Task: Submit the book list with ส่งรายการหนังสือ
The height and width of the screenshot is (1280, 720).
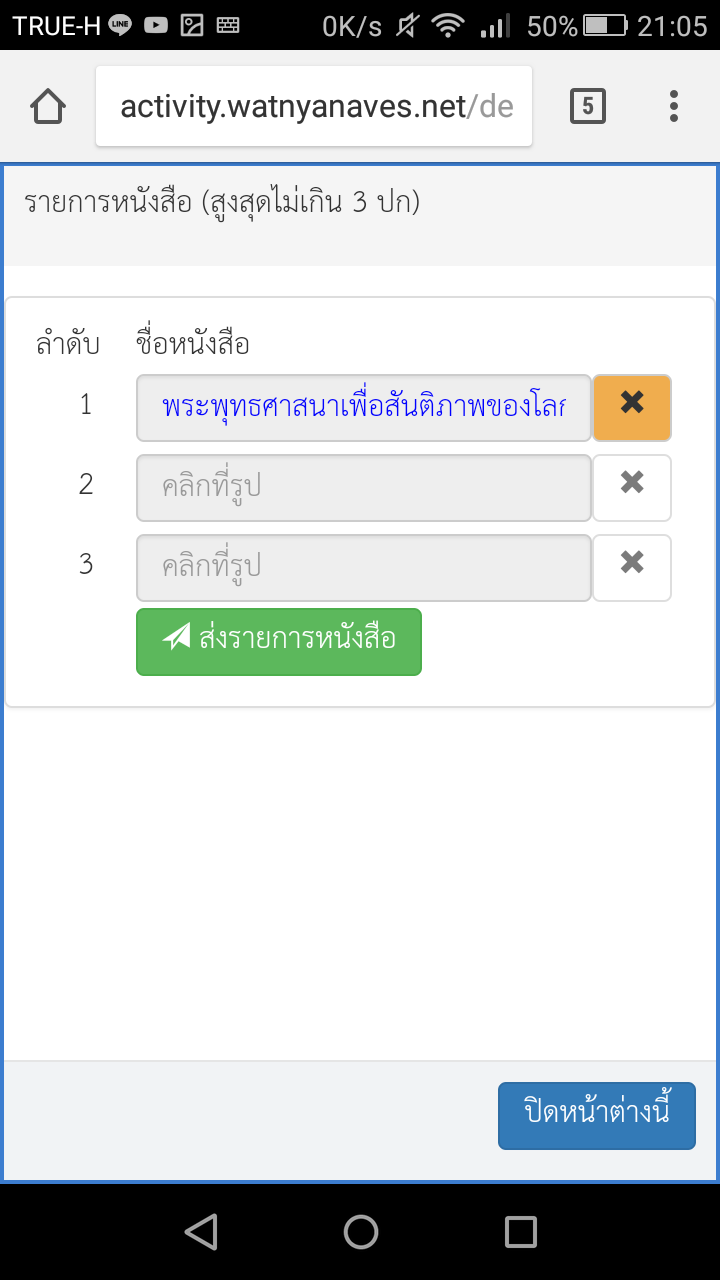Action: tap(279, 641)
